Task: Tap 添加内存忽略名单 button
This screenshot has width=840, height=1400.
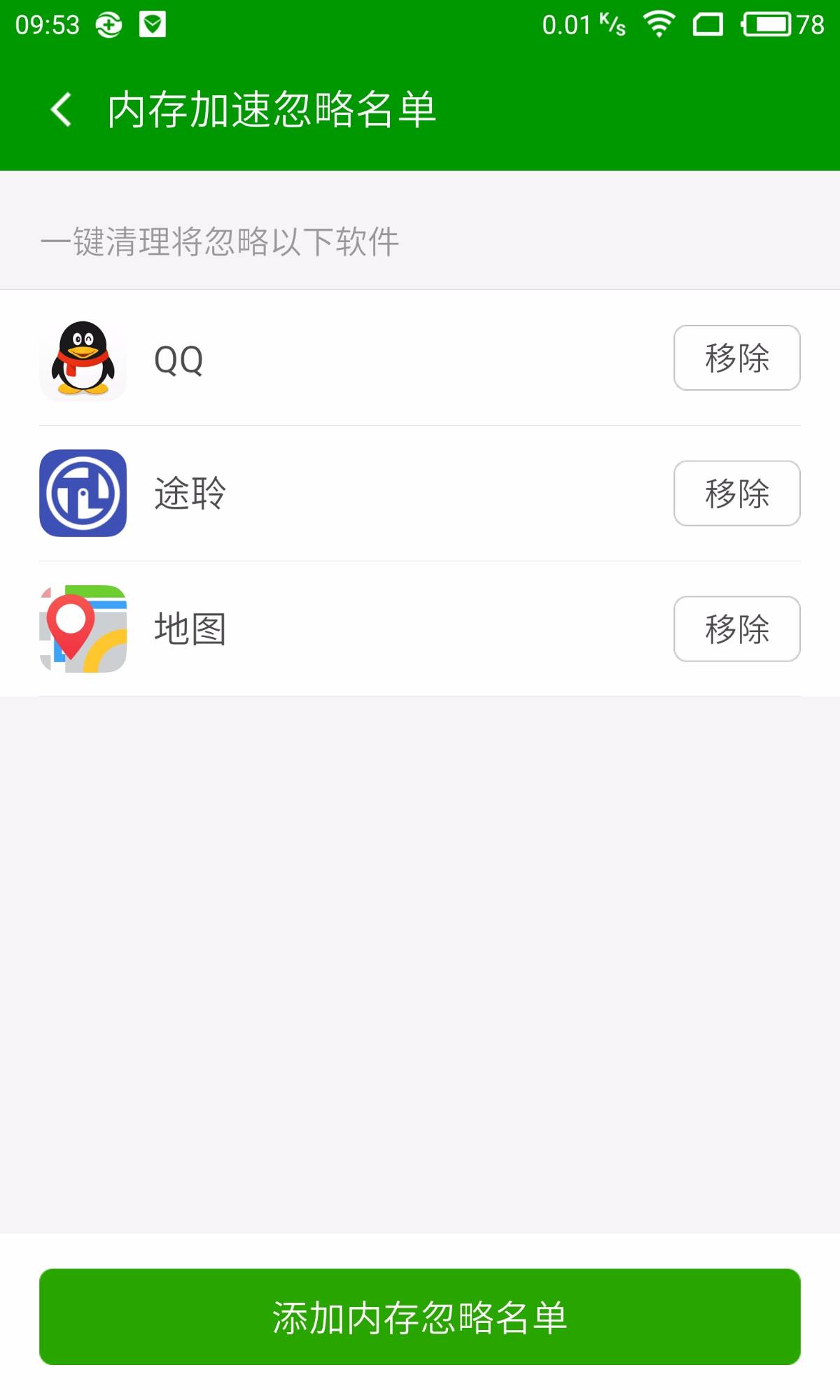Action: (x=420, y=1317)
